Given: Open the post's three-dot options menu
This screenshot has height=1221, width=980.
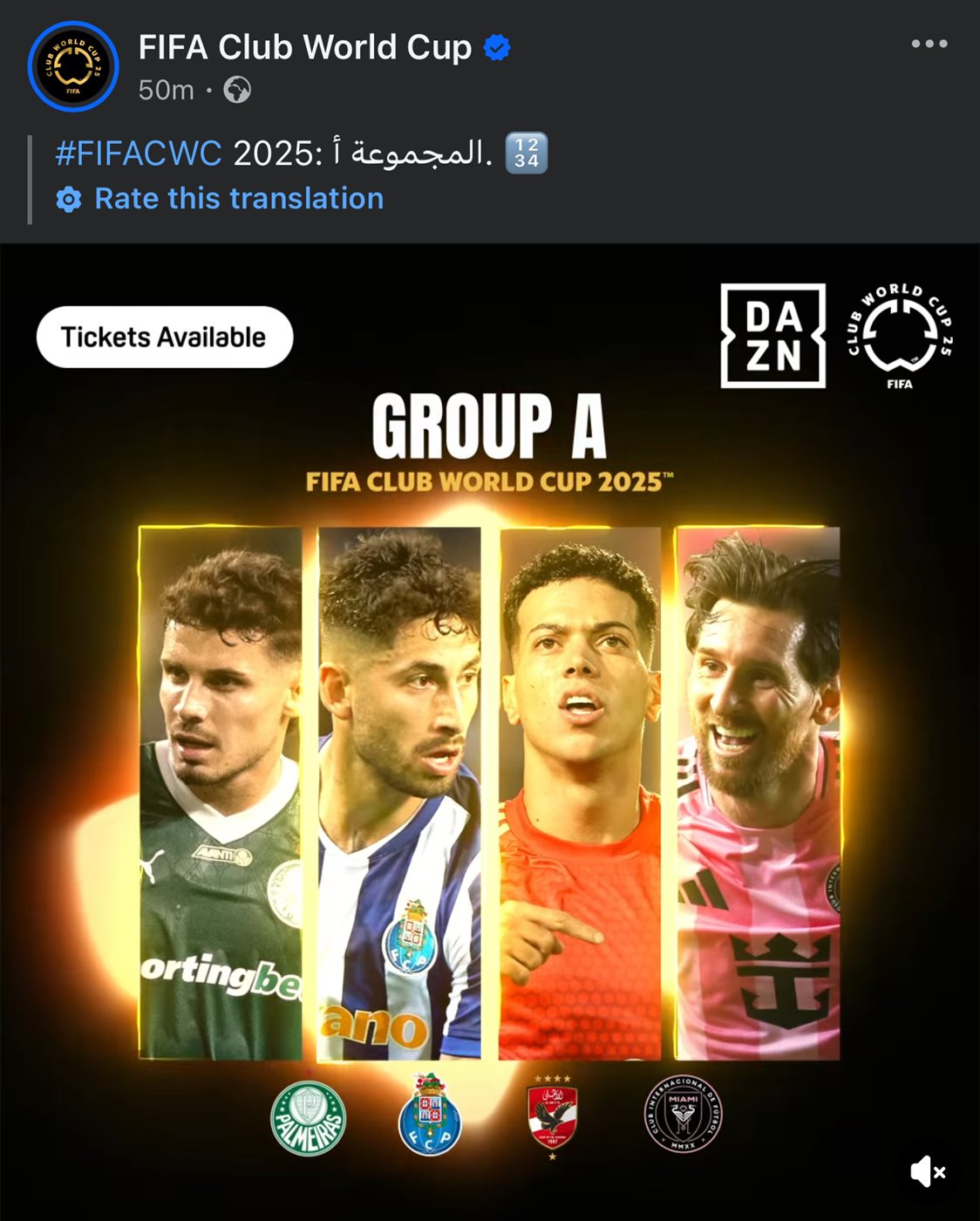Looking at the screenshot, I should point(929,44).
